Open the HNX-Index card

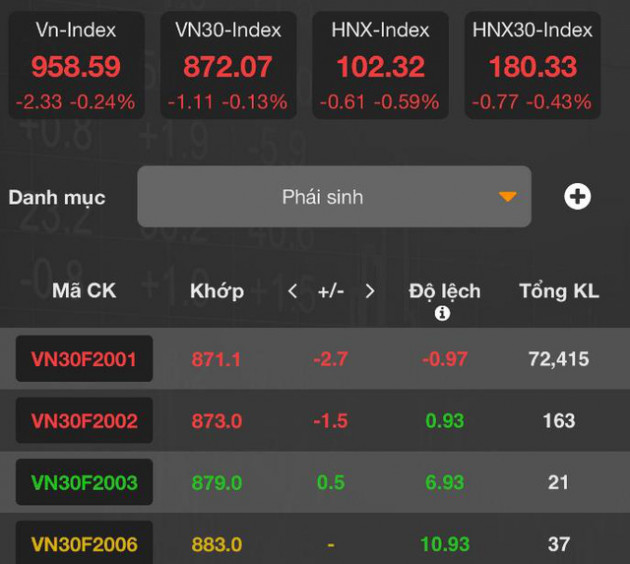(x=380, y=66)
